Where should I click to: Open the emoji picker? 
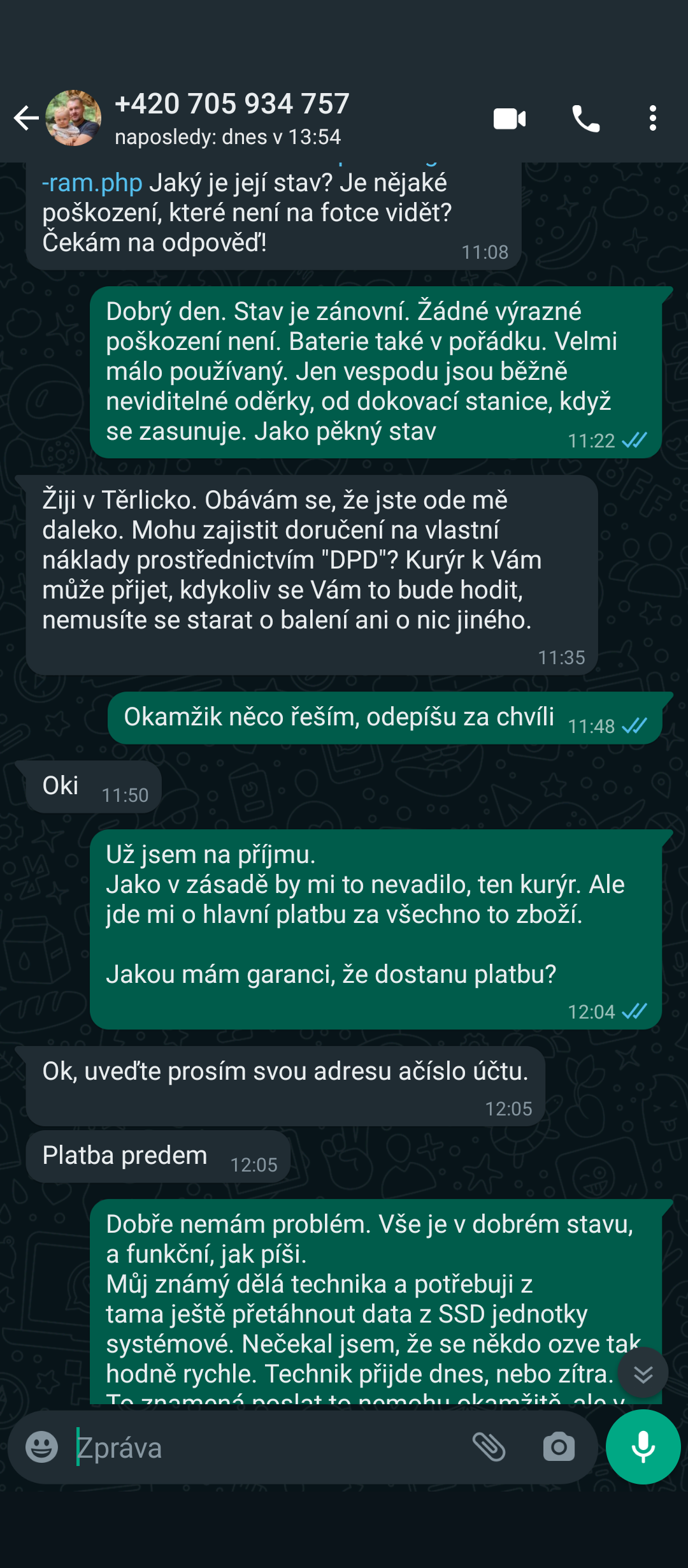(x=42, y=1447)
